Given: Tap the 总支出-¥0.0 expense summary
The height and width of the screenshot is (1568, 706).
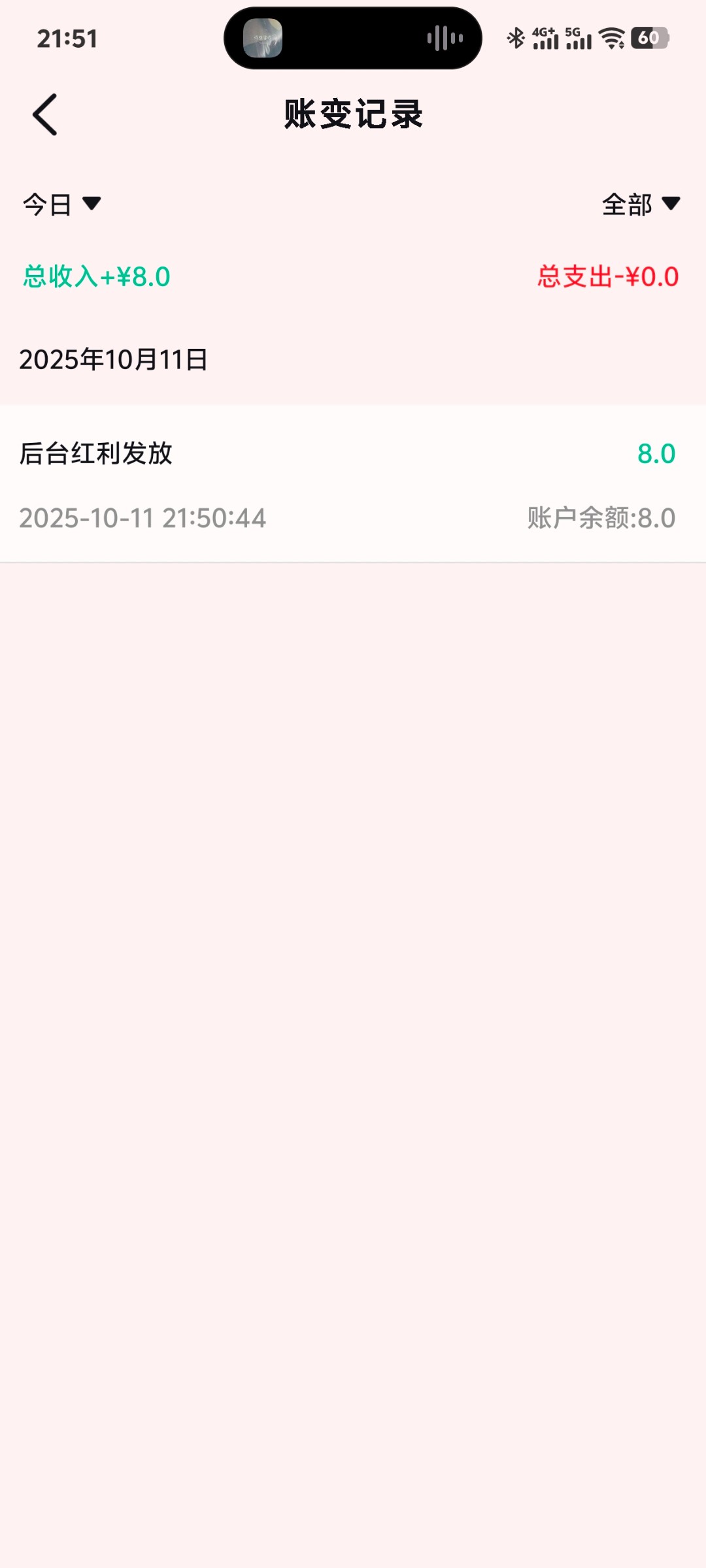Looking at the screenshot, I should click(609, 276).
